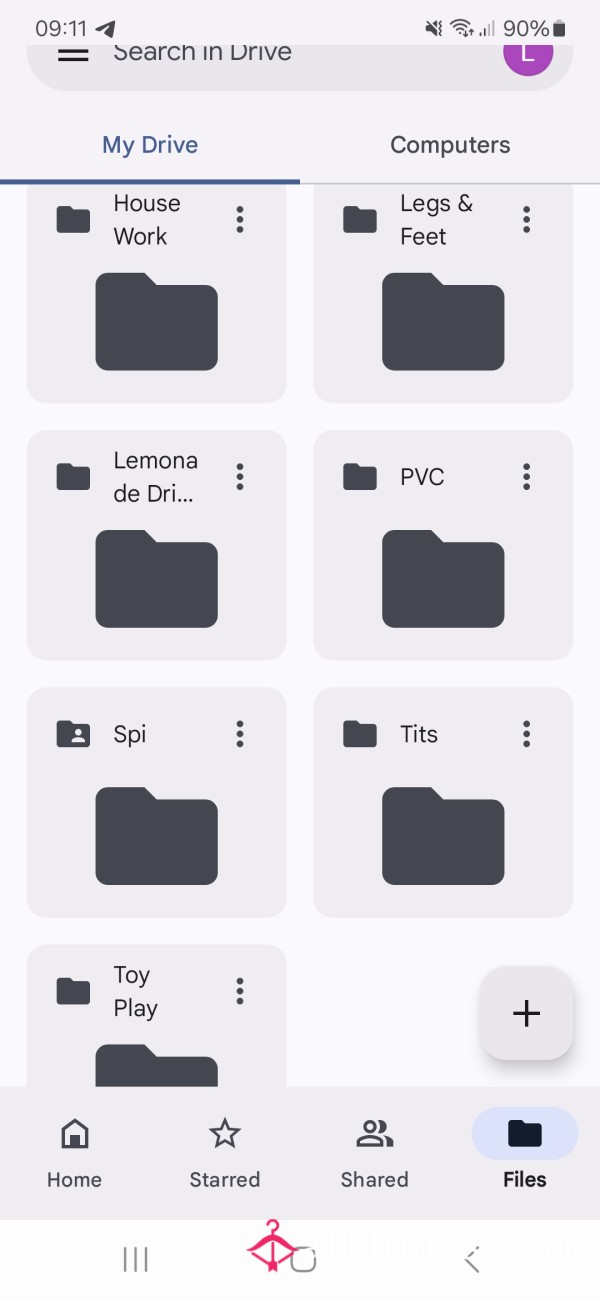This screenshot has height=1300, width=600.
Task: Show more options for PVC folder
Action: (526, 477)
